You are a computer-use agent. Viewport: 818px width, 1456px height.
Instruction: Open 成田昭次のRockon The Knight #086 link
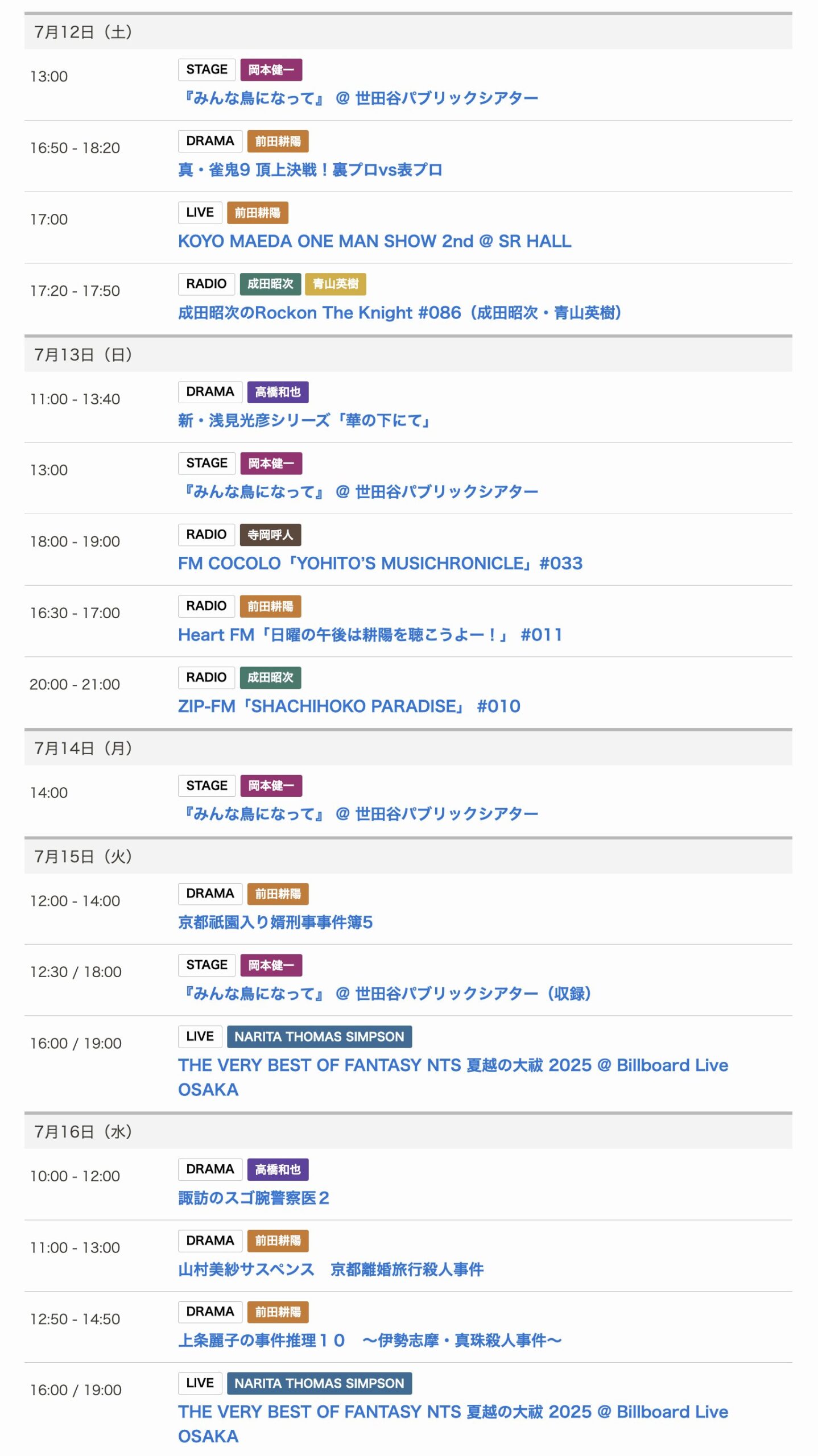(399, 312)
